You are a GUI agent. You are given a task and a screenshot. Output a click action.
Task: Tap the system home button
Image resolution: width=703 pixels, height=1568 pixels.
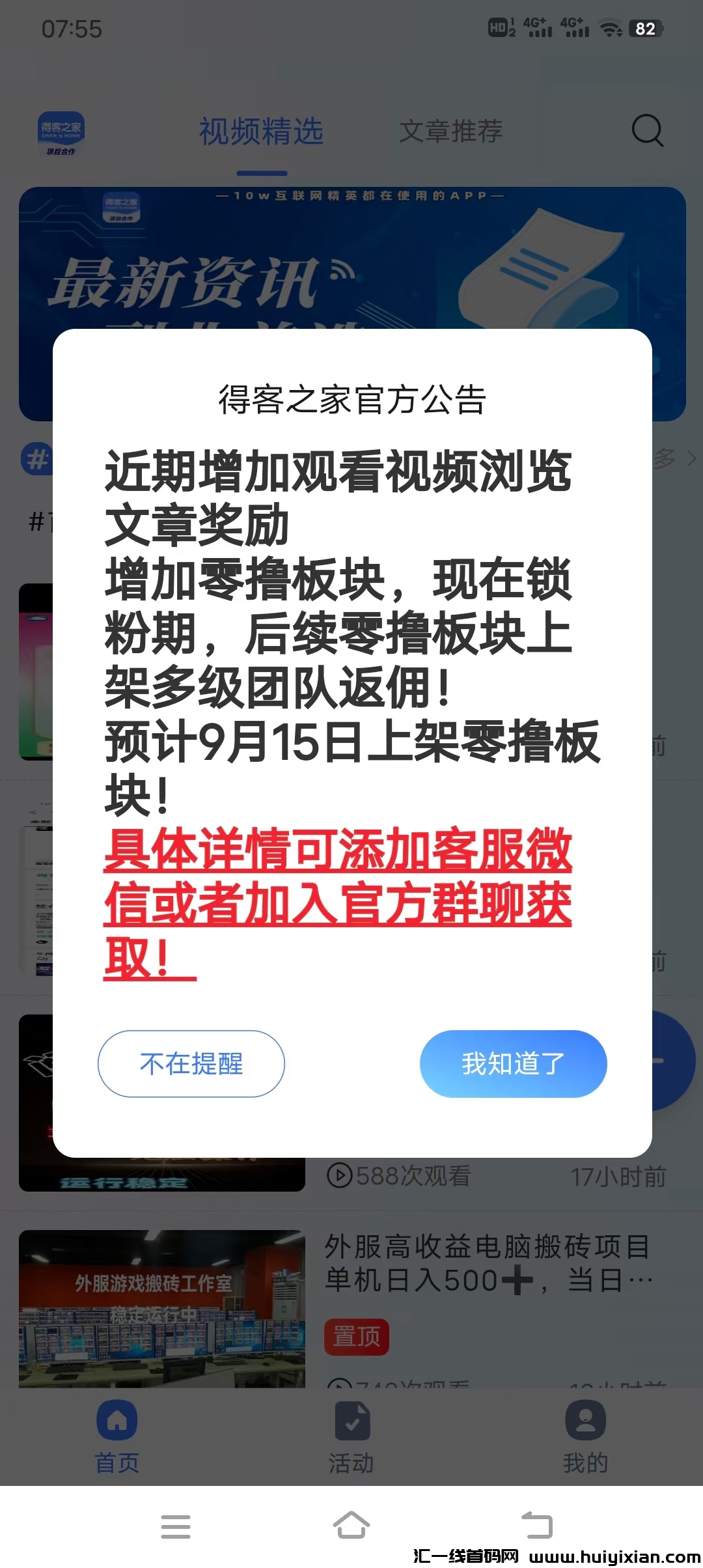click(351, 1525)
